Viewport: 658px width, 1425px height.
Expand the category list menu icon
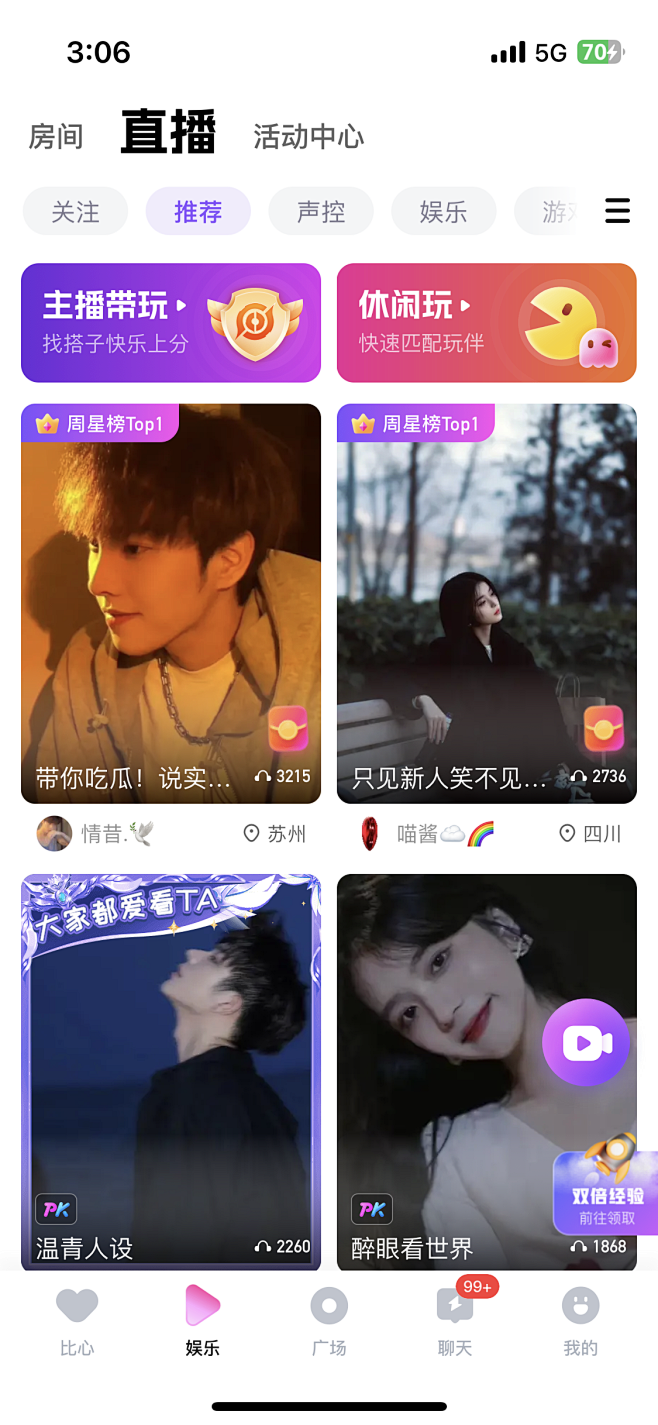pos(618,211)
